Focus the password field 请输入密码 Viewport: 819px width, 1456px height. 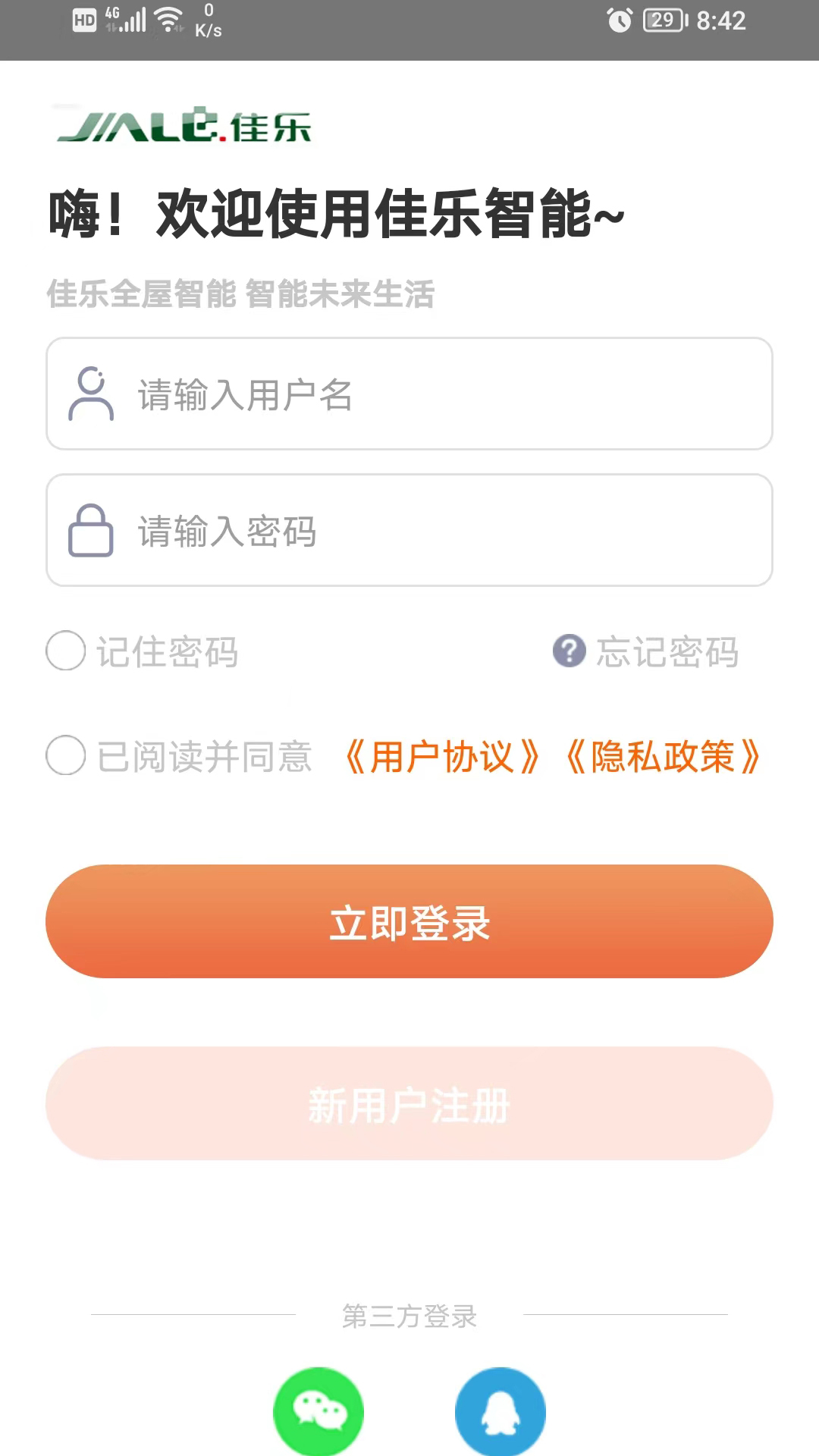pyautogui.click(x=409, y=531)
